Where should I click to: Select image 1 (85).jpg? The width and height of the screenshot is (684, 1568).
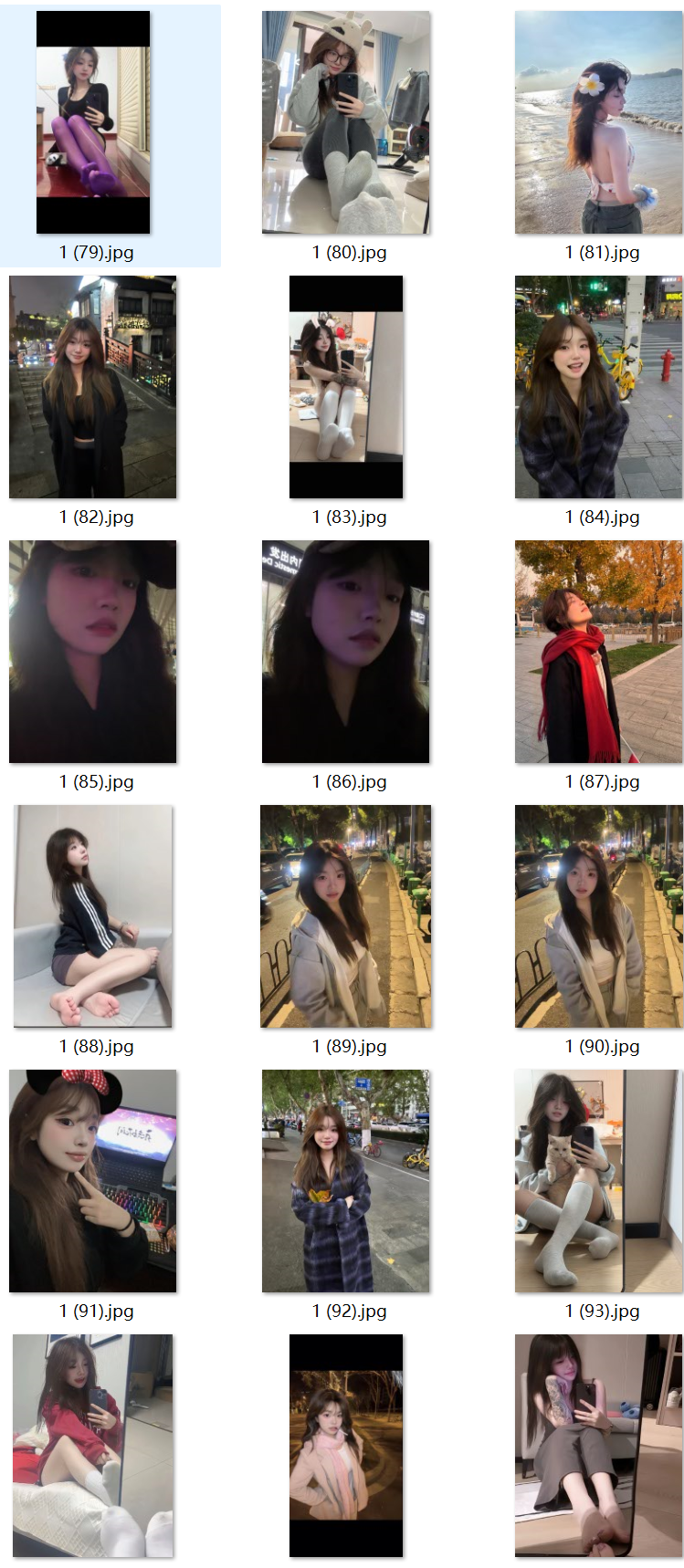click(93, 652)
